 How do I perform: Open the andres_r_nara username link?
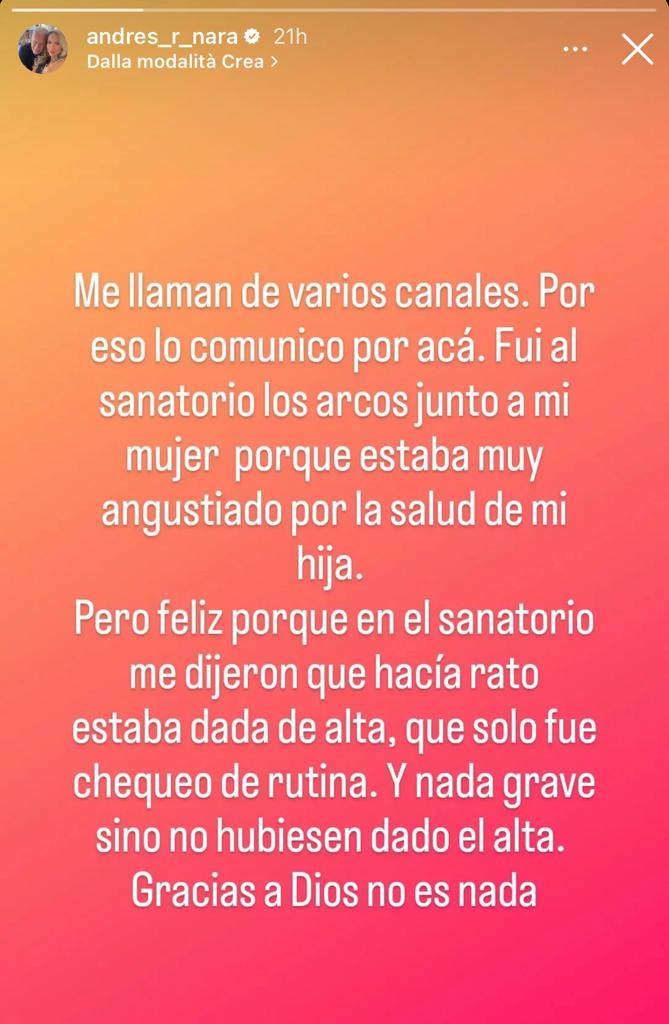tap(162, 37)
